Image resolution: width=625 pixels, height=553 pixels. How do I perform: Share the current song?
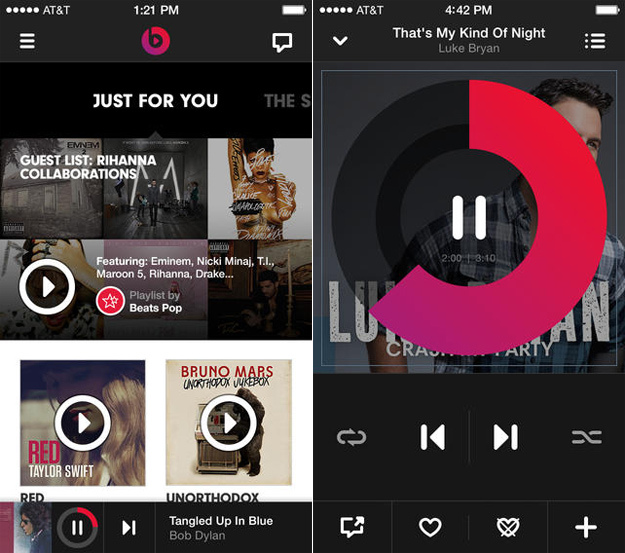click(x=352, y=527)
